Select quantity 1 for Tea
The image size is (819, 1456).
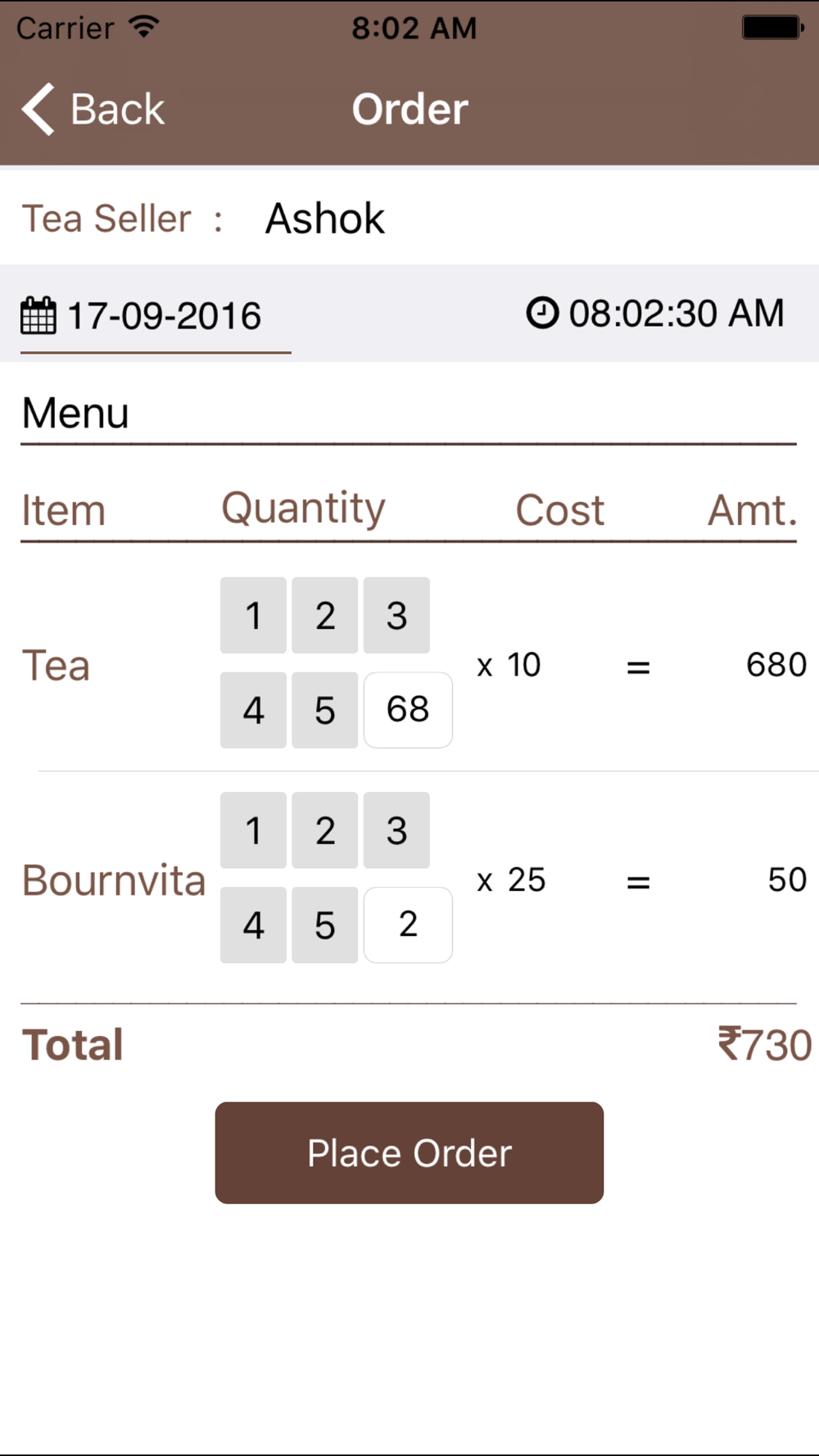click(x=253, y=615)
